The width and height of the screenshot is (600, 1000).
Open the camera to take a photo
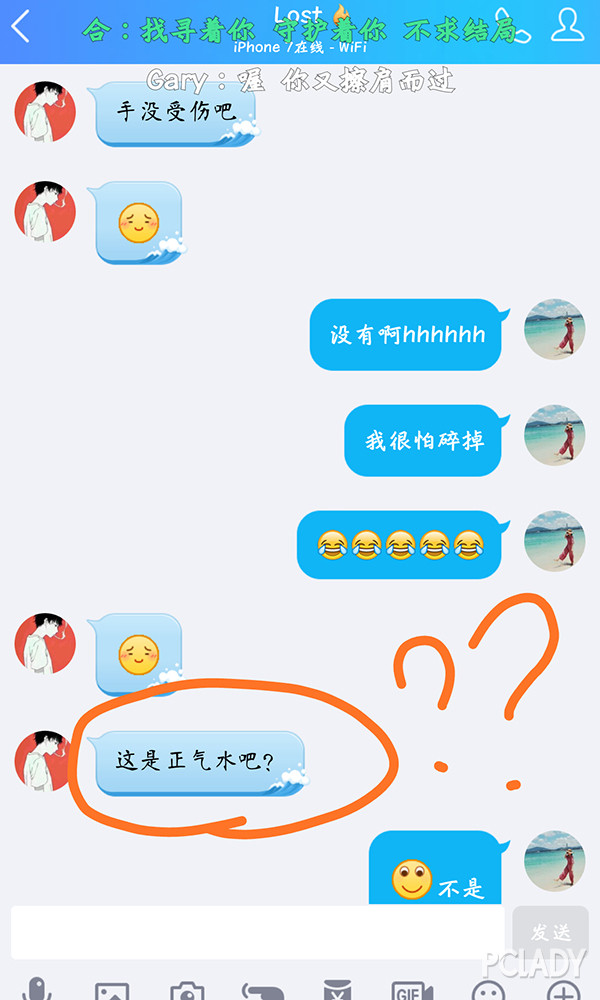tap(187, 990)
